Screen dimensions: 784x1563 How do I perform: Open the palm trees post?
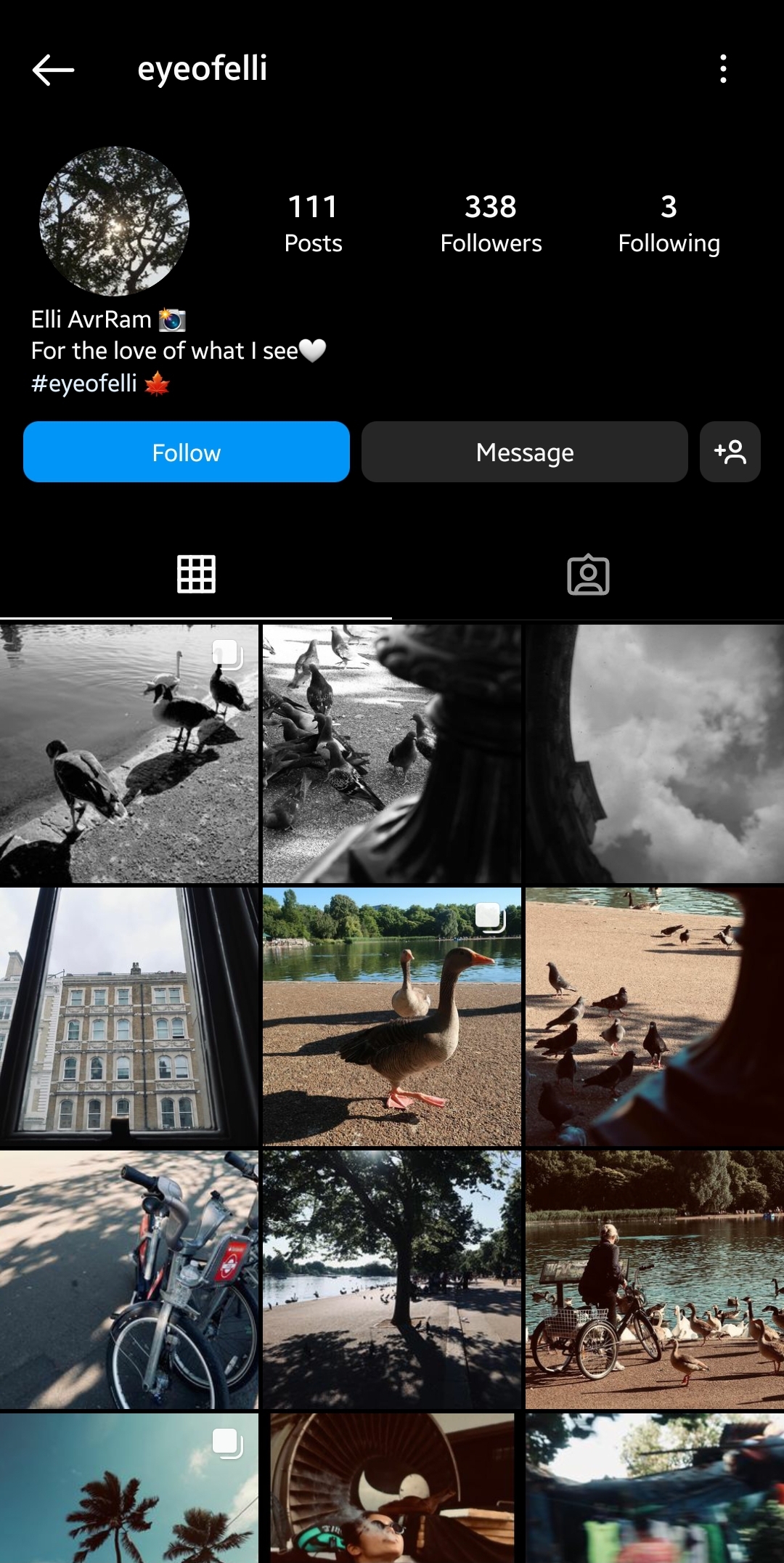pos(129,1489)
